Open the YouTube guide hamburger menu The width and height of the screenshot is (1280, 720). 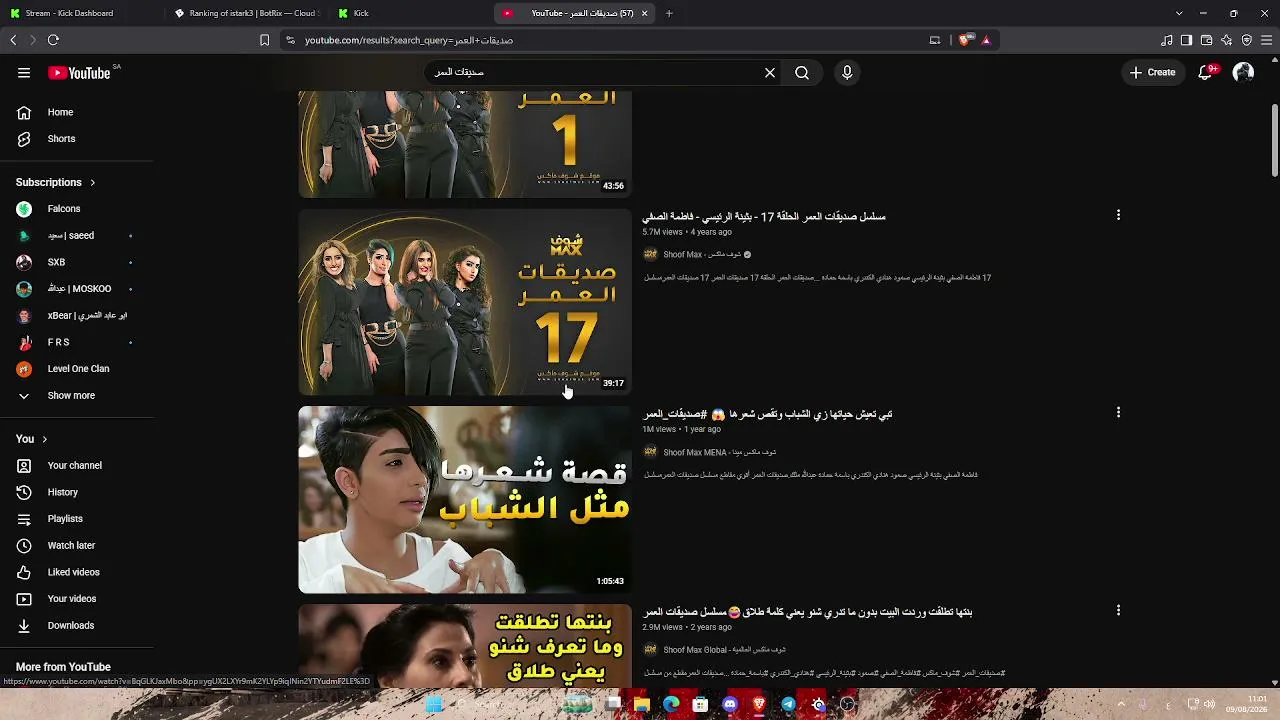(x=24, y=72)
